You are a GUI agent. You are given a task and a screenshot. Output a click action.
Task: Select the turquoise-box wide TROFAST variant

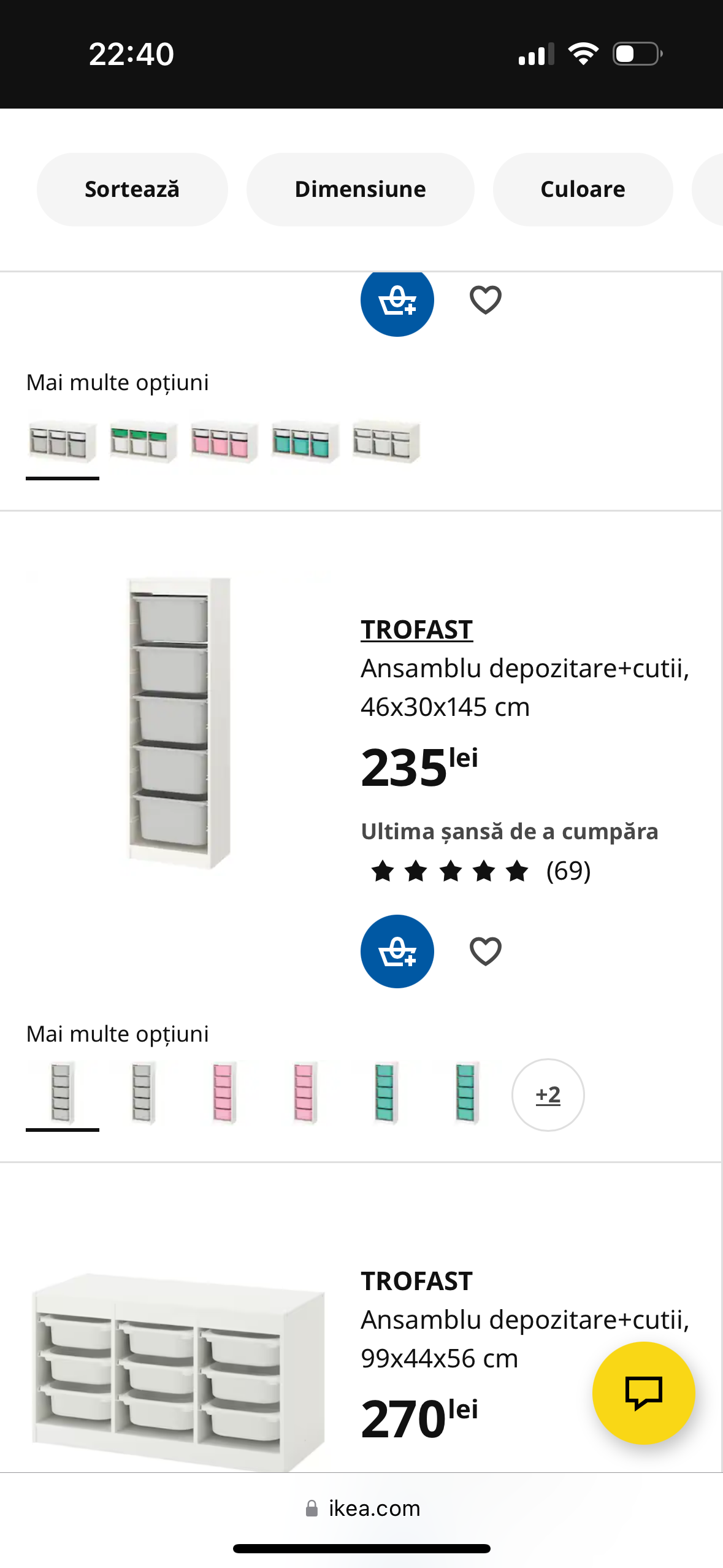(305, 442)
